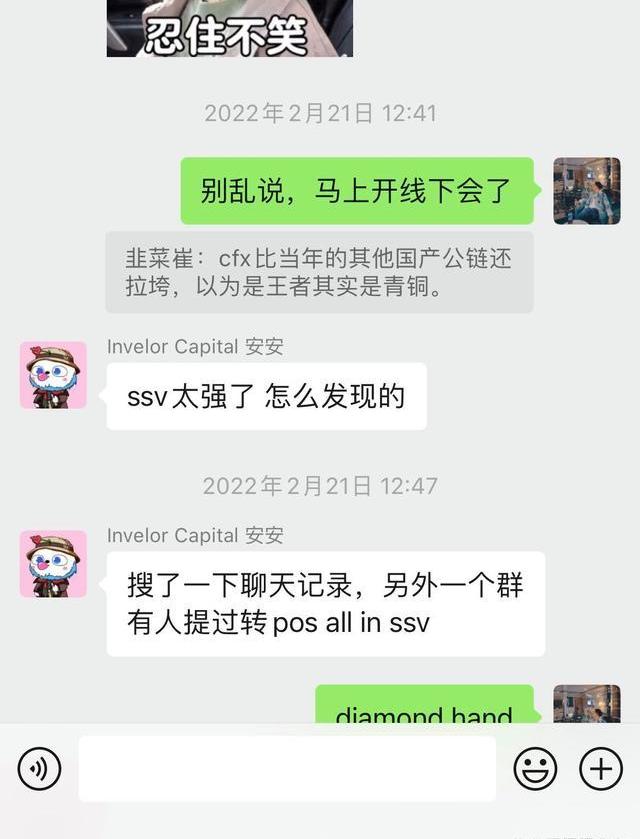View my avatar beside 别乱说 message
Screen dimensions: 640x839
(587, 191)
